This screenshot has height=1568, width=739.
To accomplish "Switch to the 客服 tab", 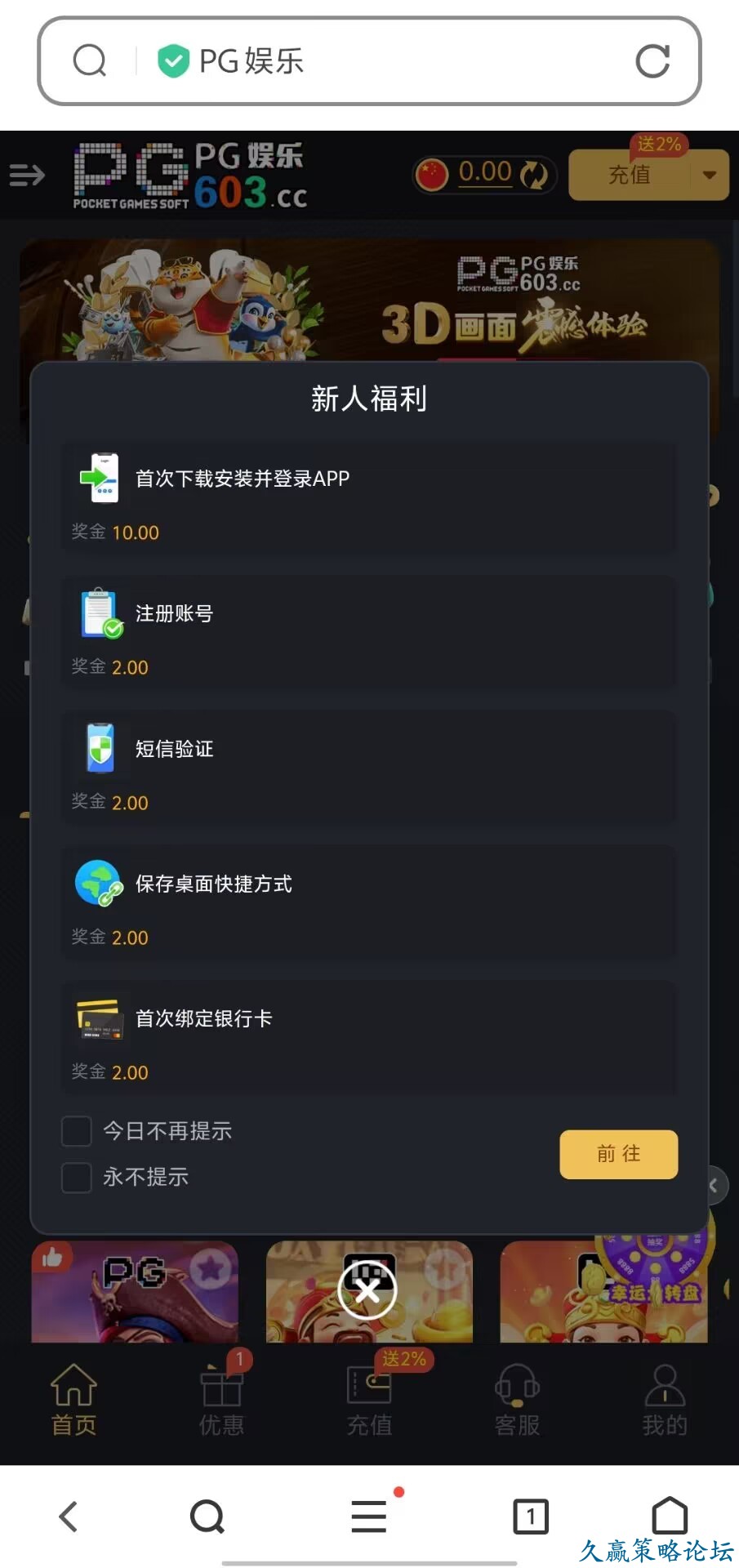I will click(x=517, y=1398).
